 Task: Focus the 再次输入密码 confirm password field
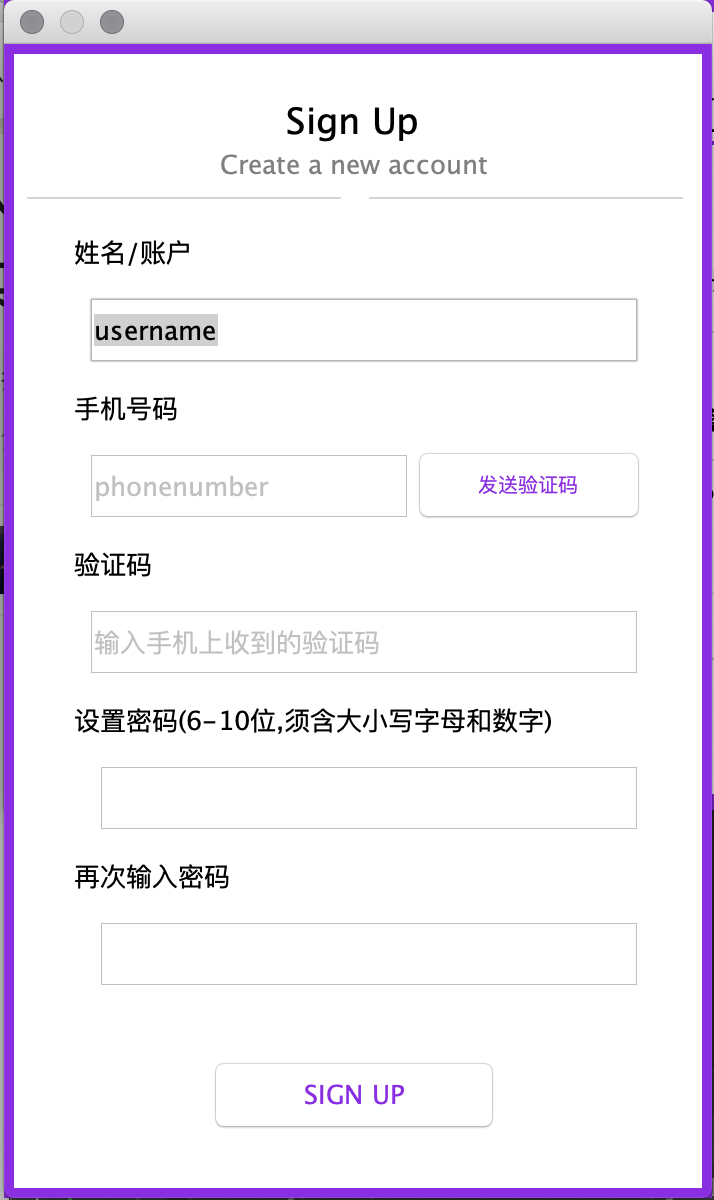368,954
